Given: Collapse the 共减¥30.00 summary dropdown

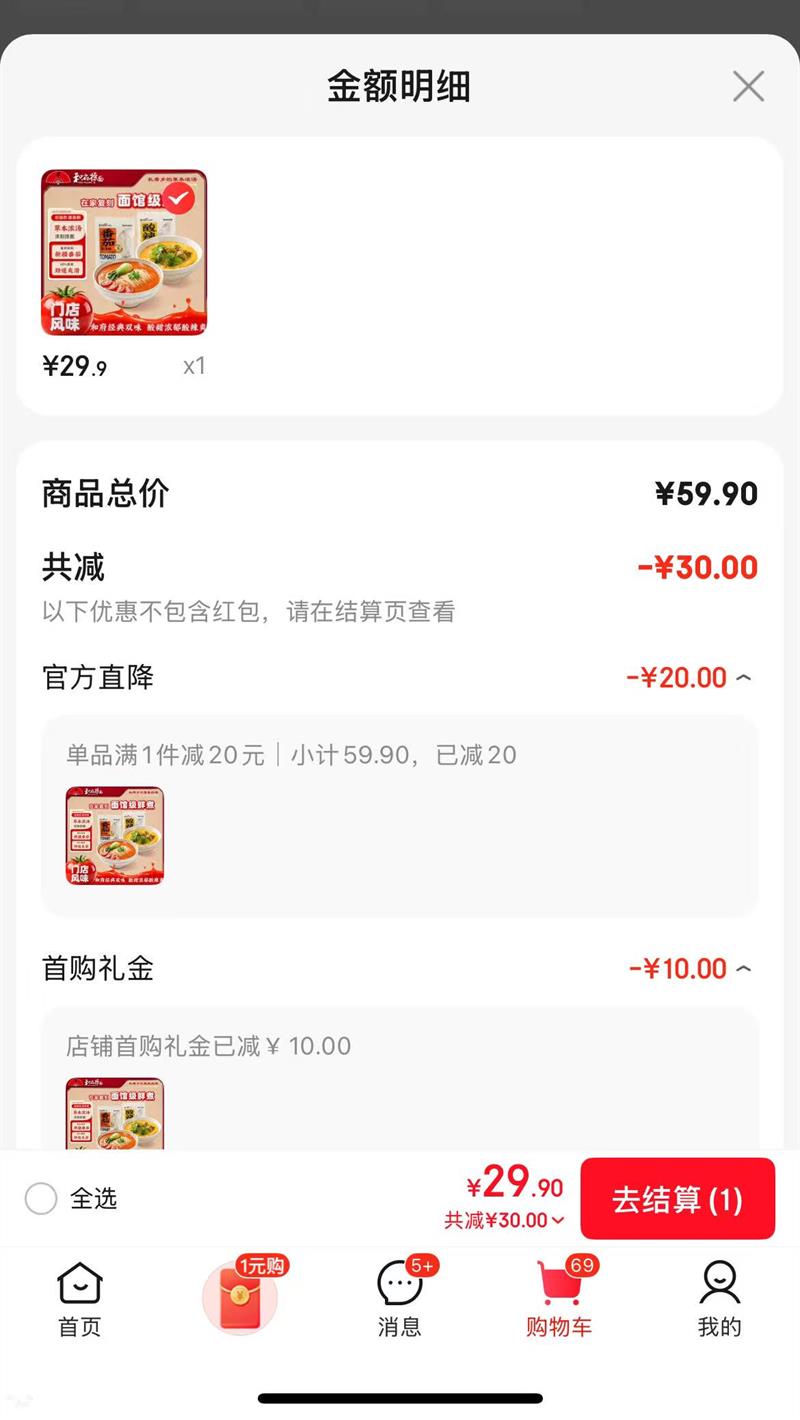Looking at the screenshot, I should [x=505, y=1220].
